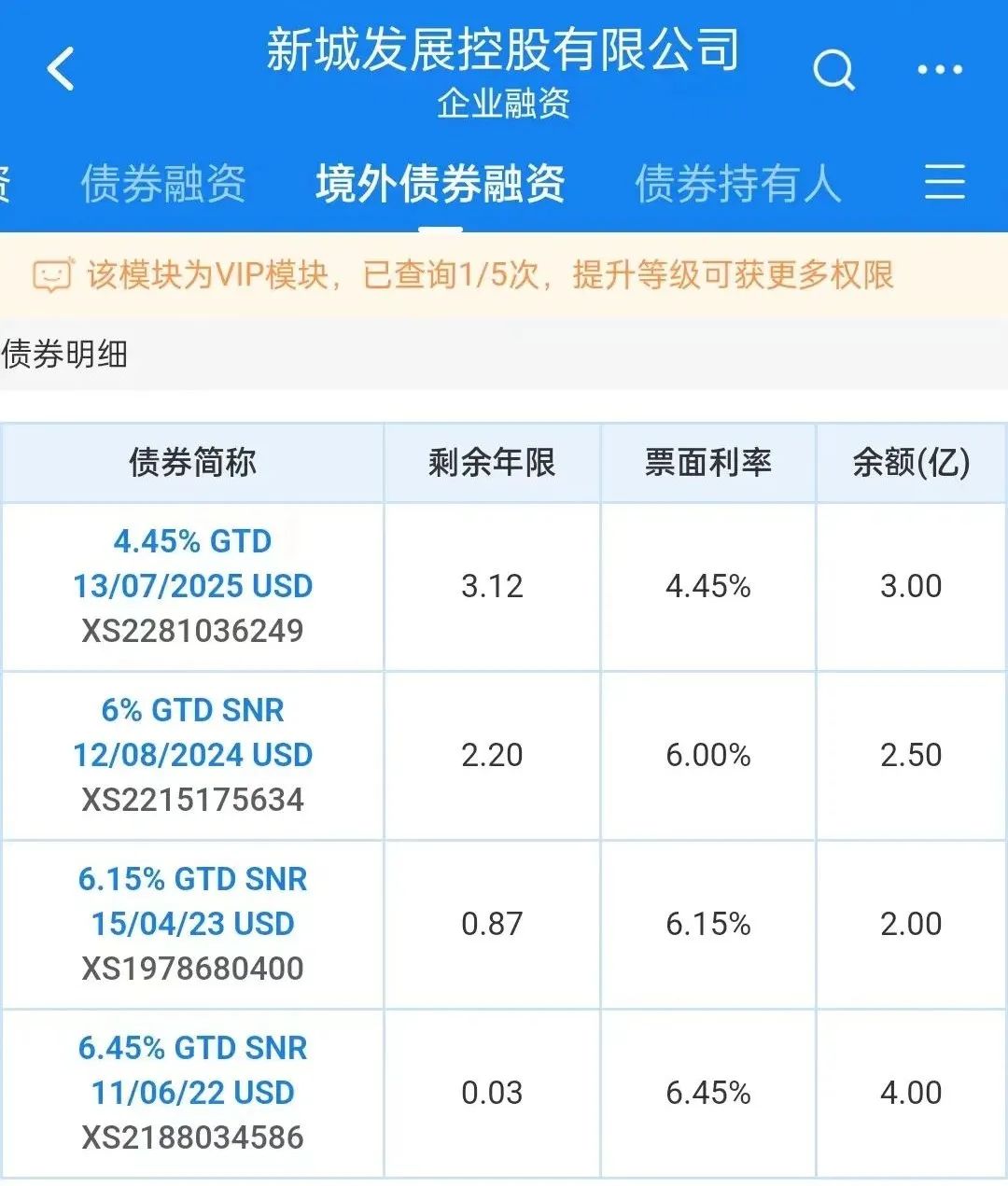Open bond 6% GTD SNR 12/08/2024 USD
The height and width of the screenshot is (1186, 1008).
point(192,733)
